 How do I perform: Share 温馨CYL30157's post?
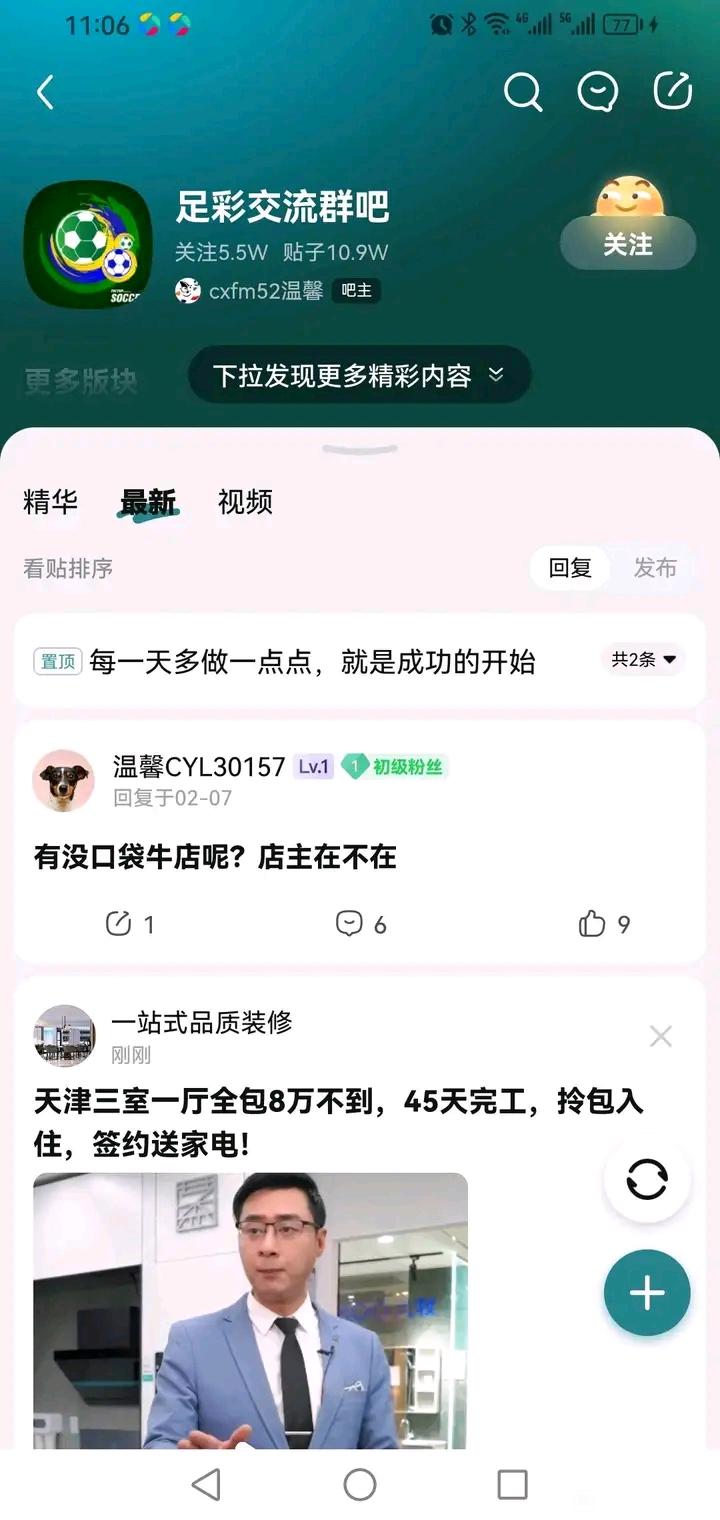(x=130, y=924)
